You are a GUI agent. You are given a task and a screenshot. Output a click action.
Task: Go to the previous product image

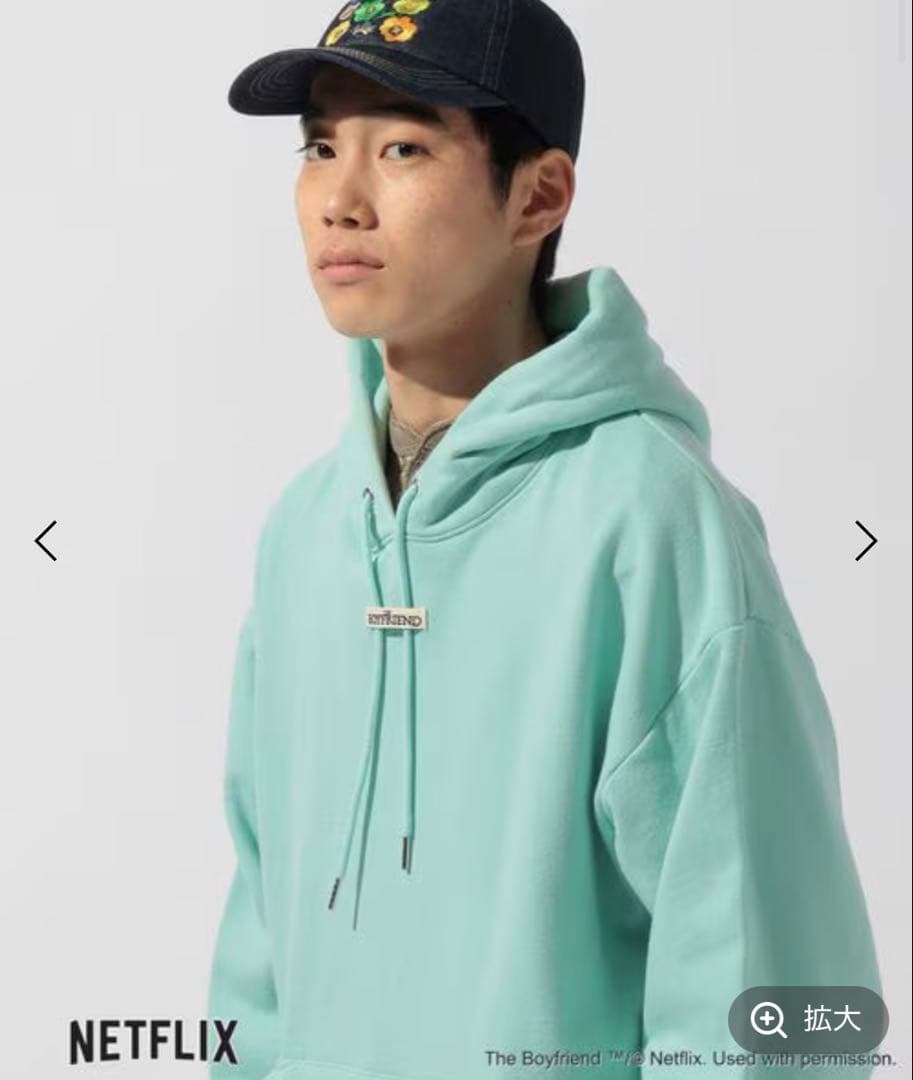(x=46, y=541)
